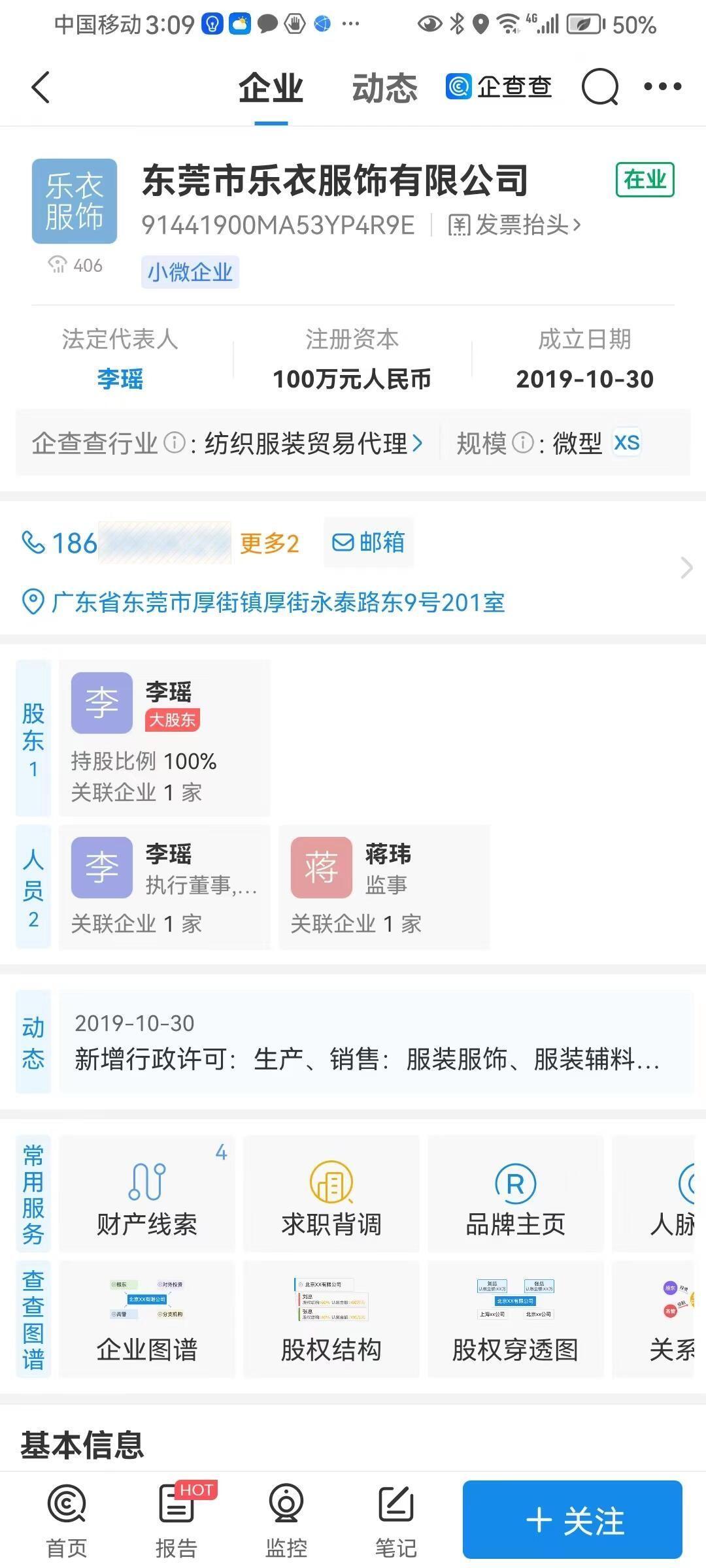Open the three-dot overflow menu

[662, 86]
